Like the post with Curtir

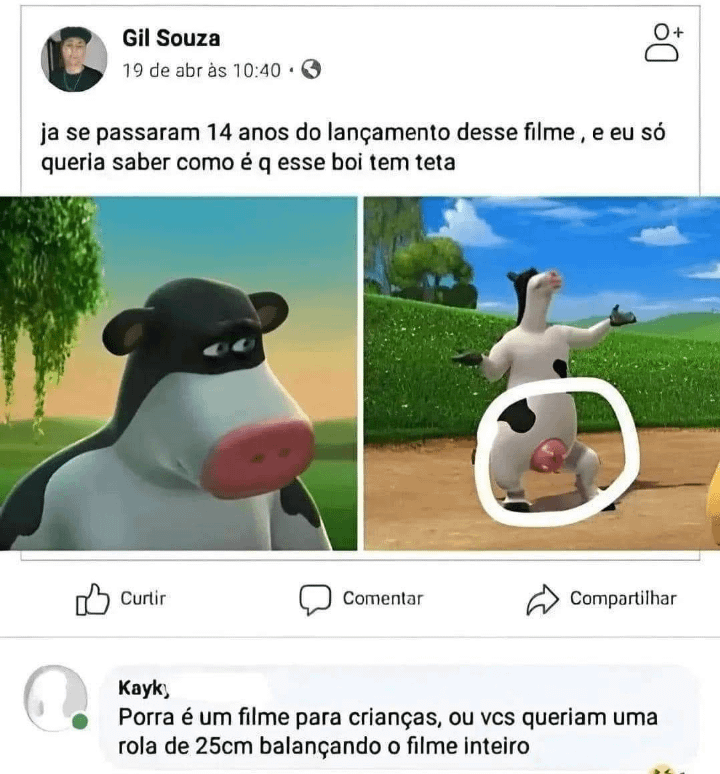coord(122,599)
